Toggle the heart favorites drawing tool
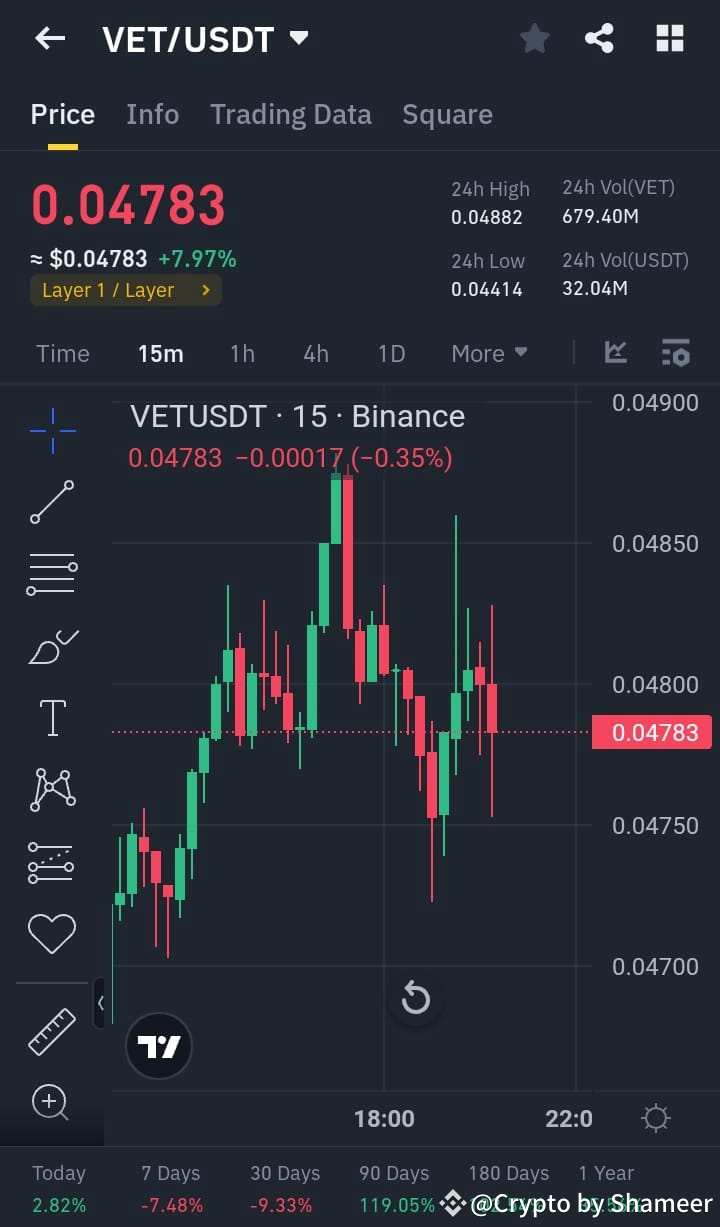 pyautogui.click(x=52, y=932)
